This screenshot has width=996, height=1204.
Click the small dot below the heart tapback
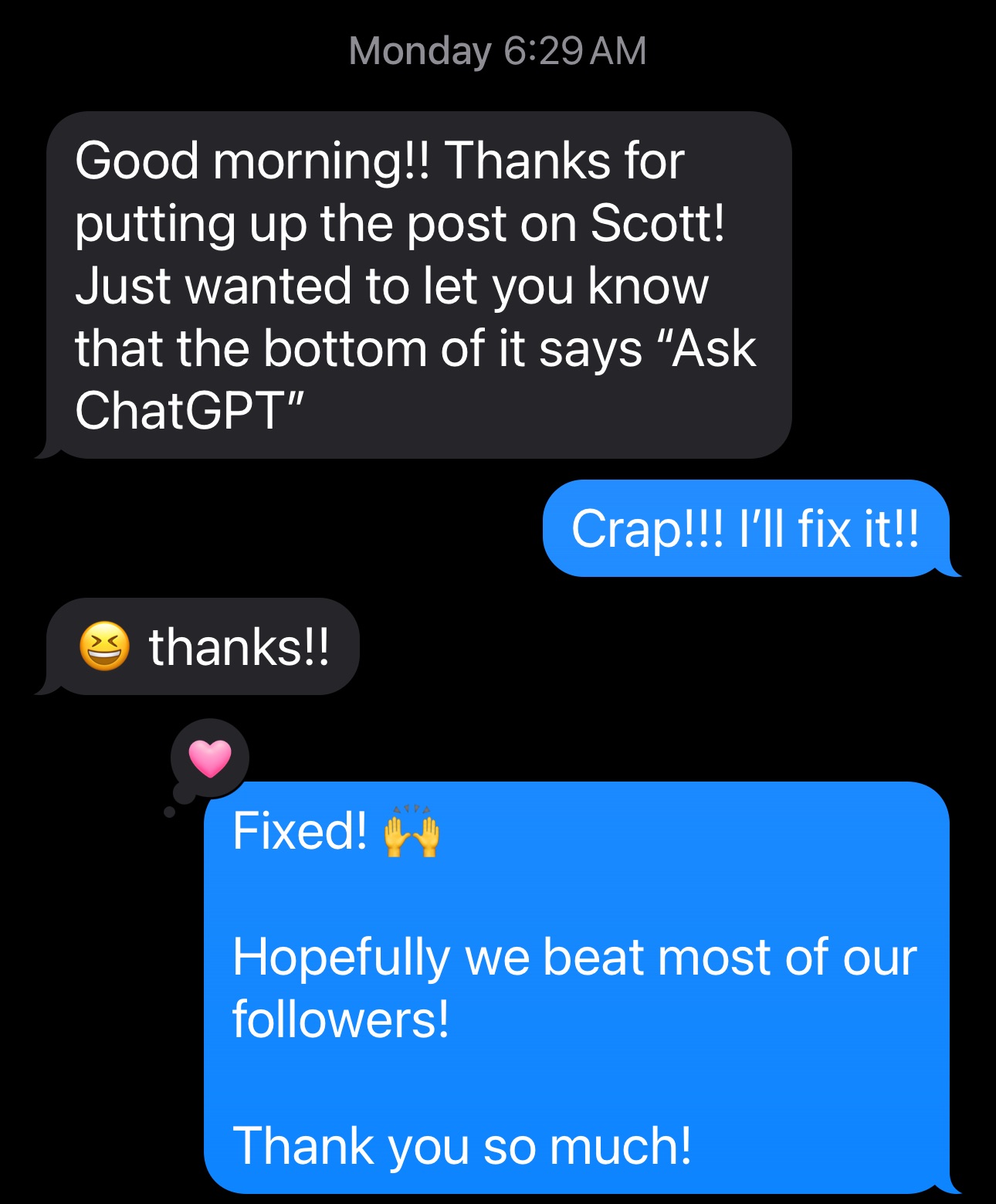[171, 811]
